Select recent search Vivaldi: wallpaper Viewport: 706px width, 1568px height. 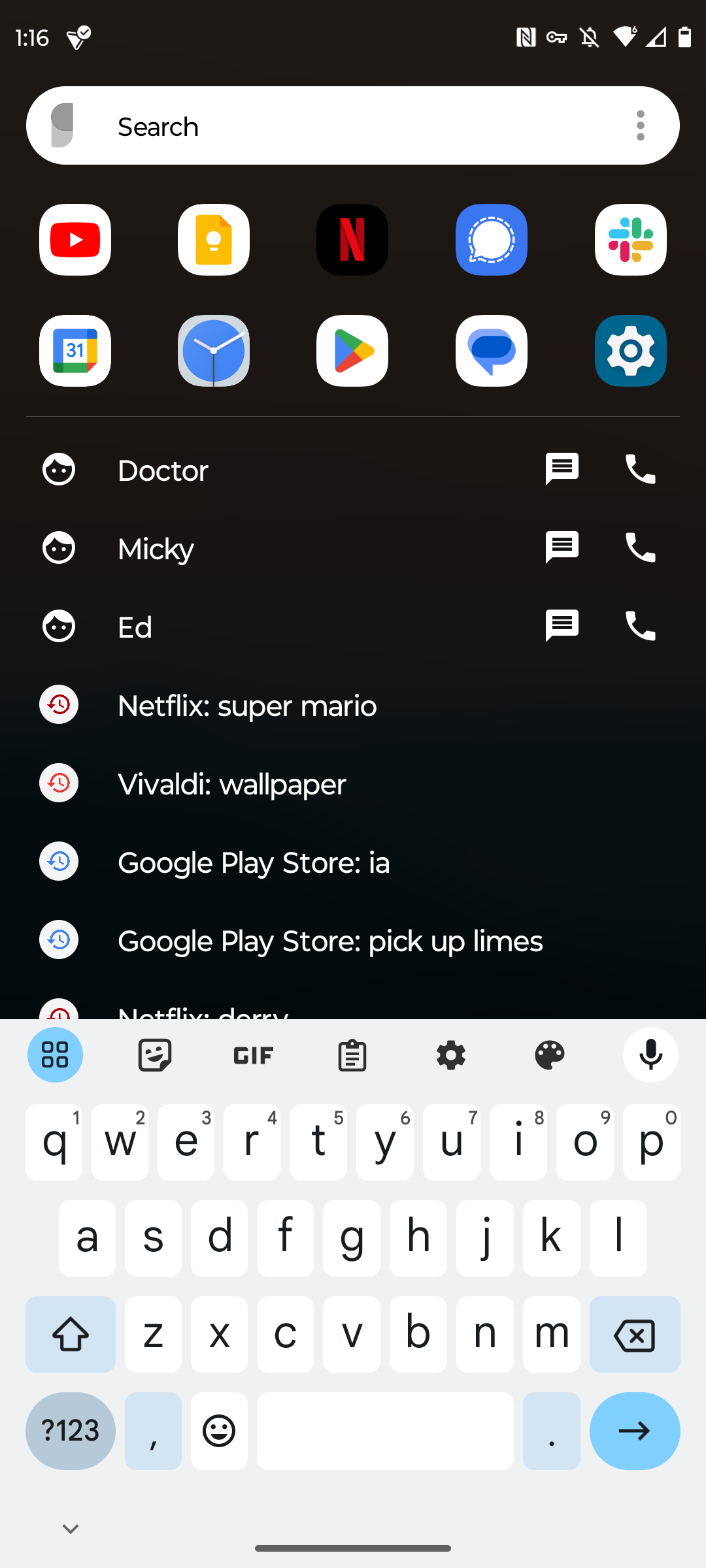coord(353,783)
